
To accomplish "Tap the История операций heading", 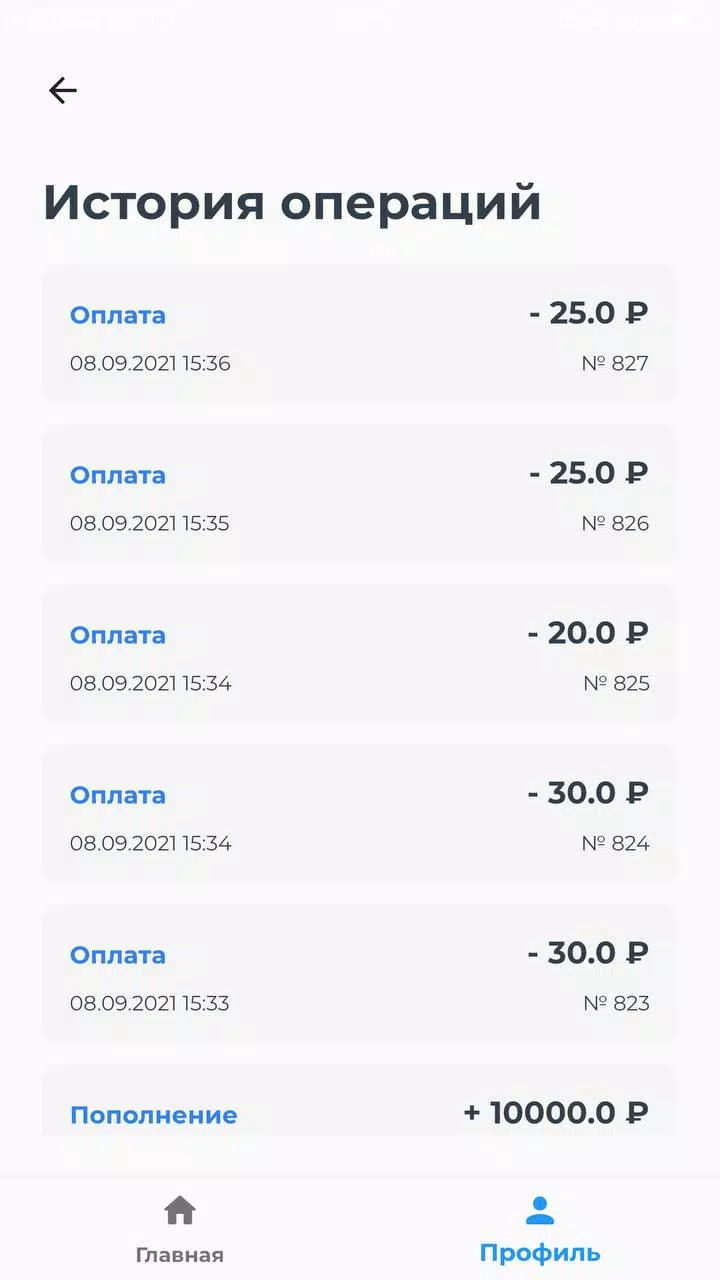I will [x=291, y=202].
